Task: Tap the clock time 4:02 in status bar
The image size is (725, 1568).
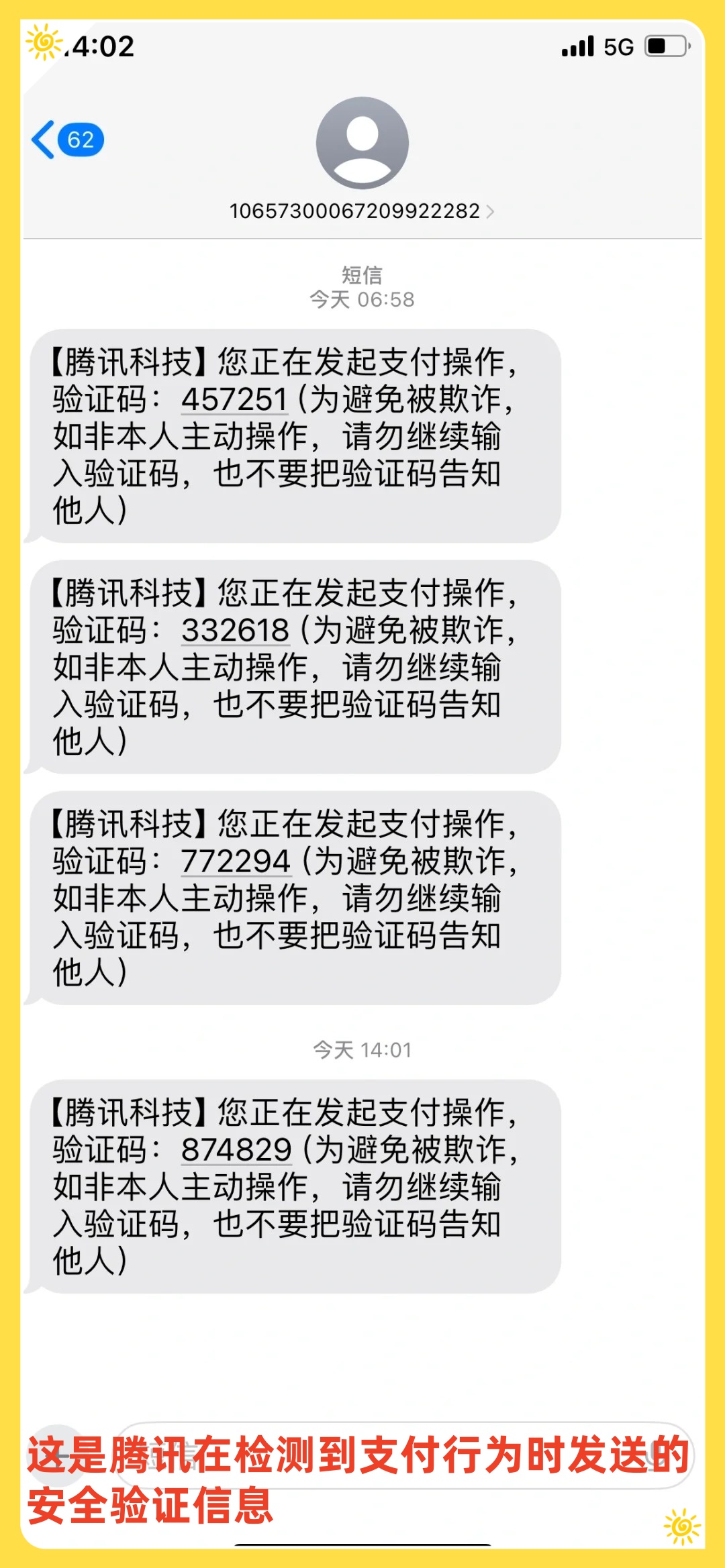Action: (x=101, y=46)
